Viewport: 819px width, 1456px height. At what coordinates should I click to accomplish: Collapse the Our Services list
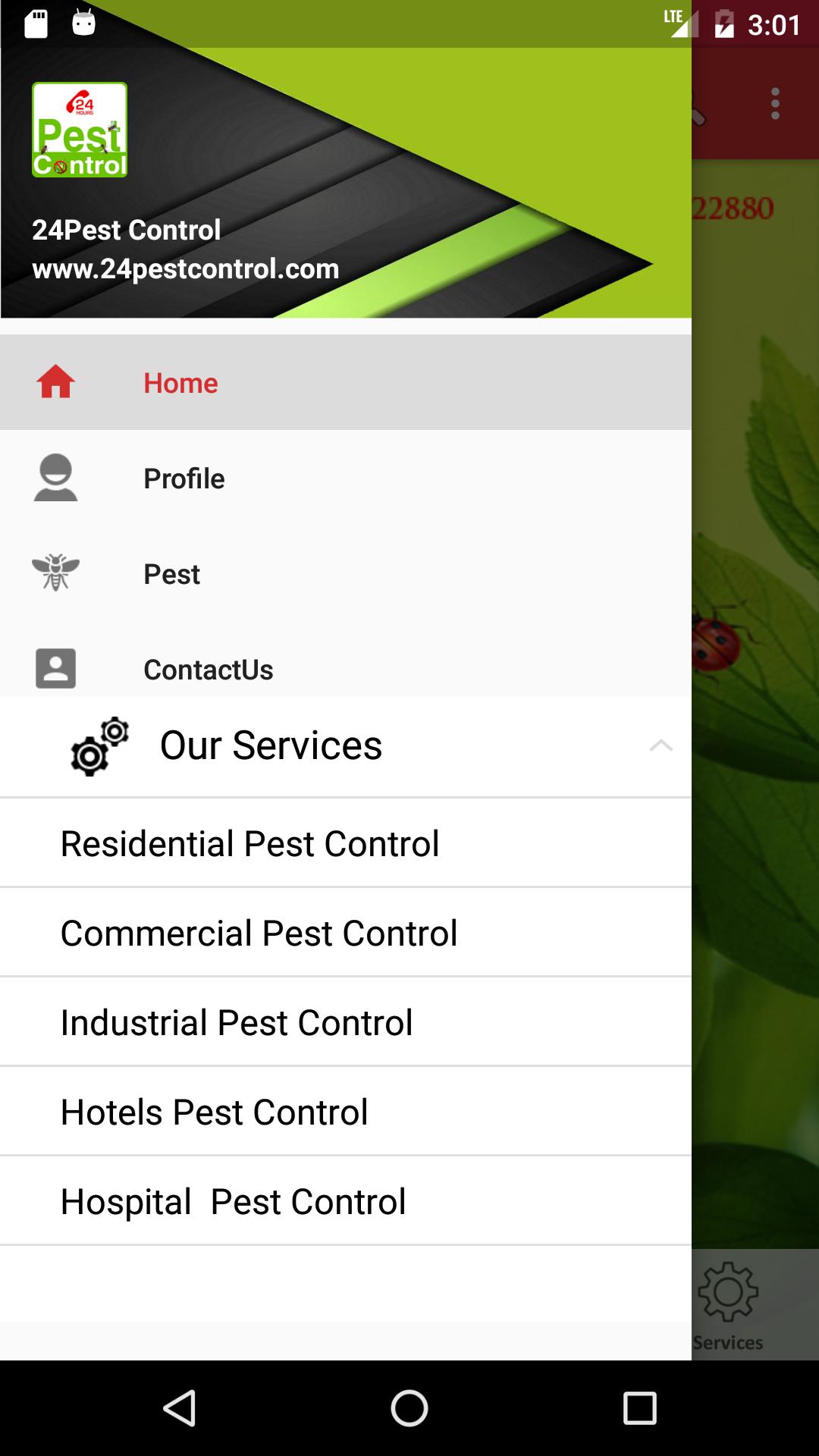(x=661, y=745)
